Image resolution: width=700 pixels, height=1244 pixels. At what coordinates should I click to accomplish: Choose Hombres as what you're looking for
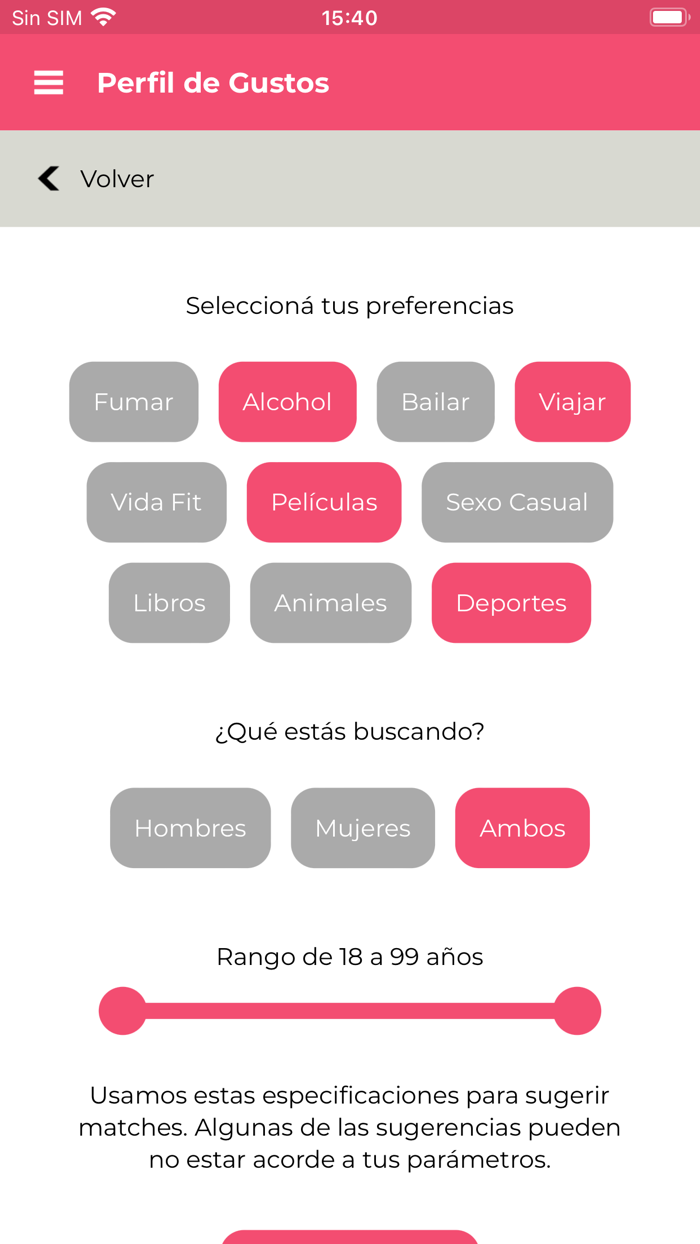click(190, 828)
